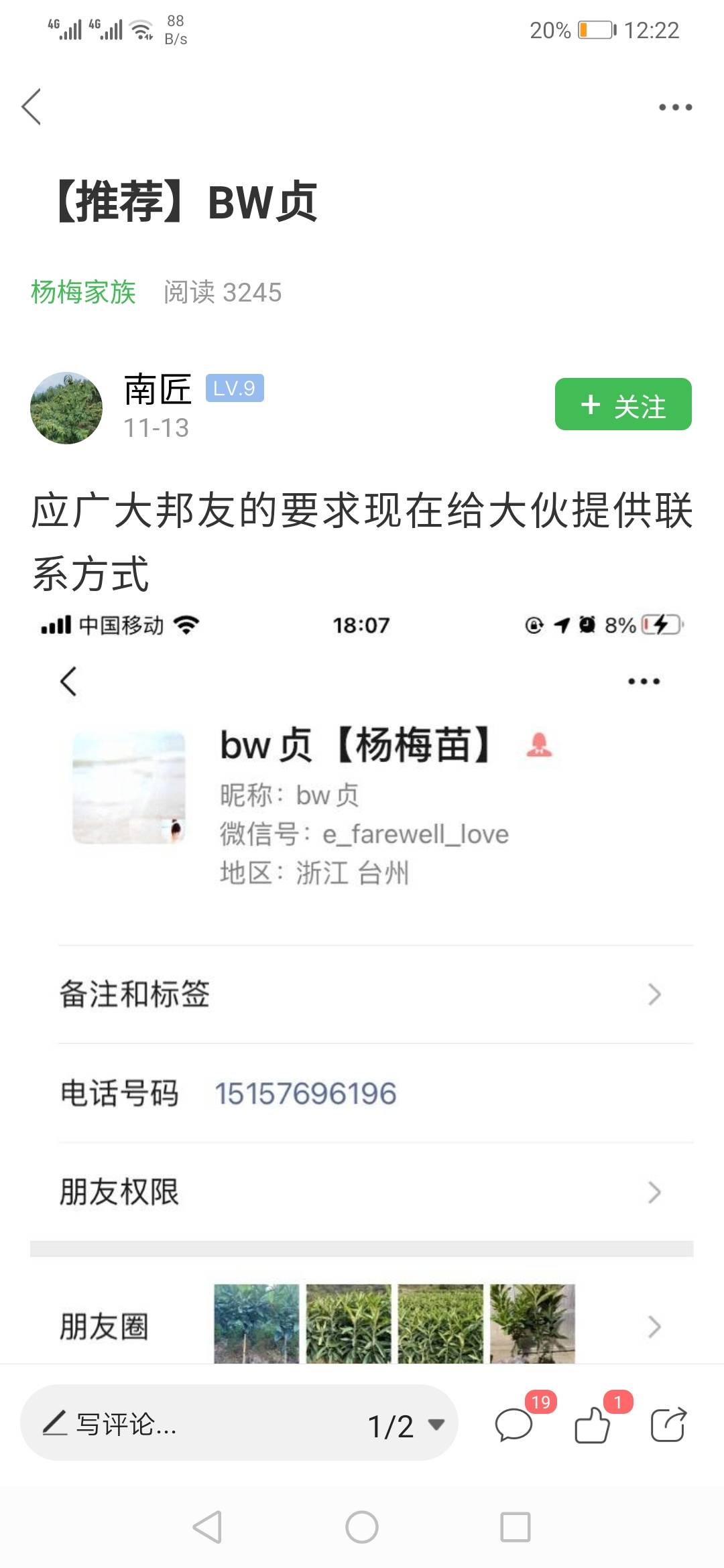
Task: Open the system recent apps view
Action: coord(516,1528)
